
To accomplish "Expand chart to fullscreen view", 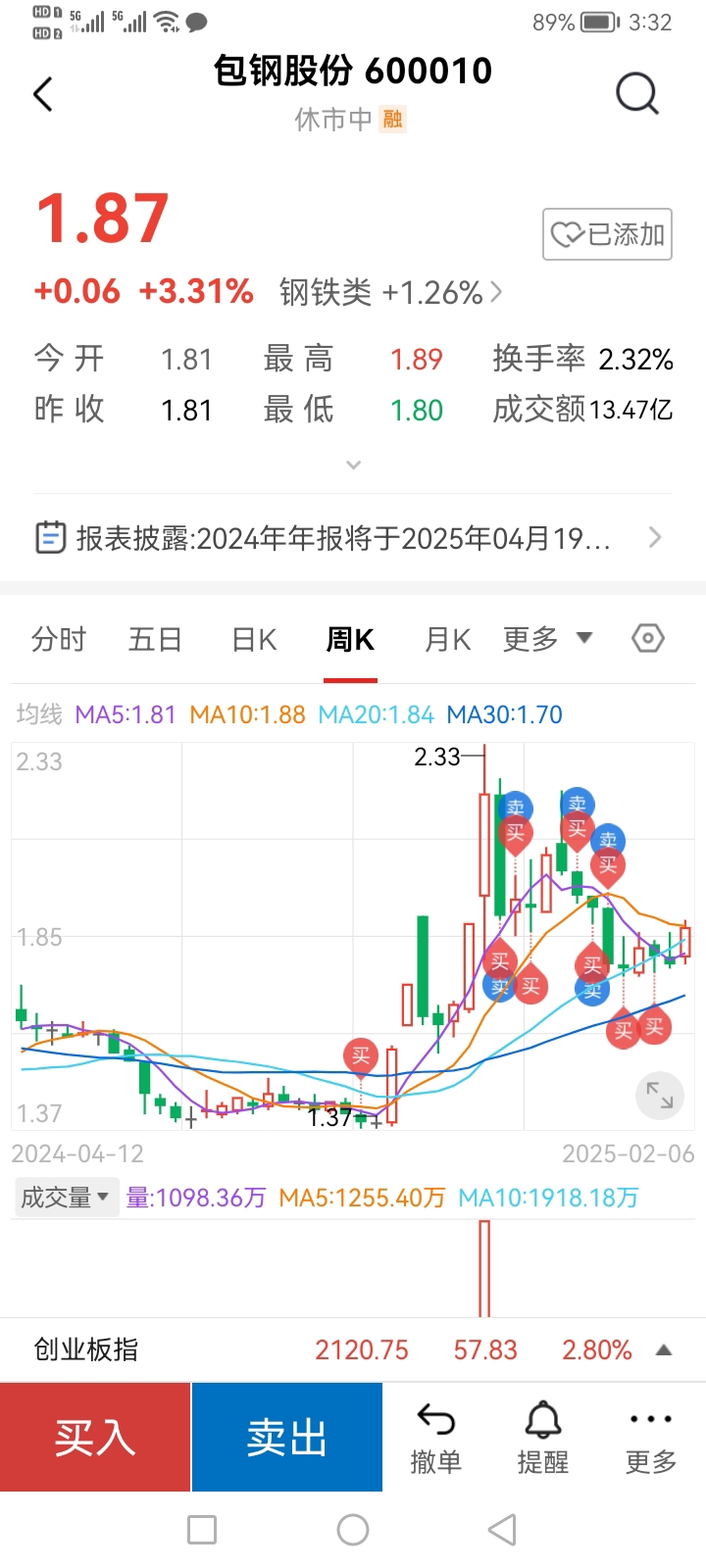I will [x=660, y=1096].
